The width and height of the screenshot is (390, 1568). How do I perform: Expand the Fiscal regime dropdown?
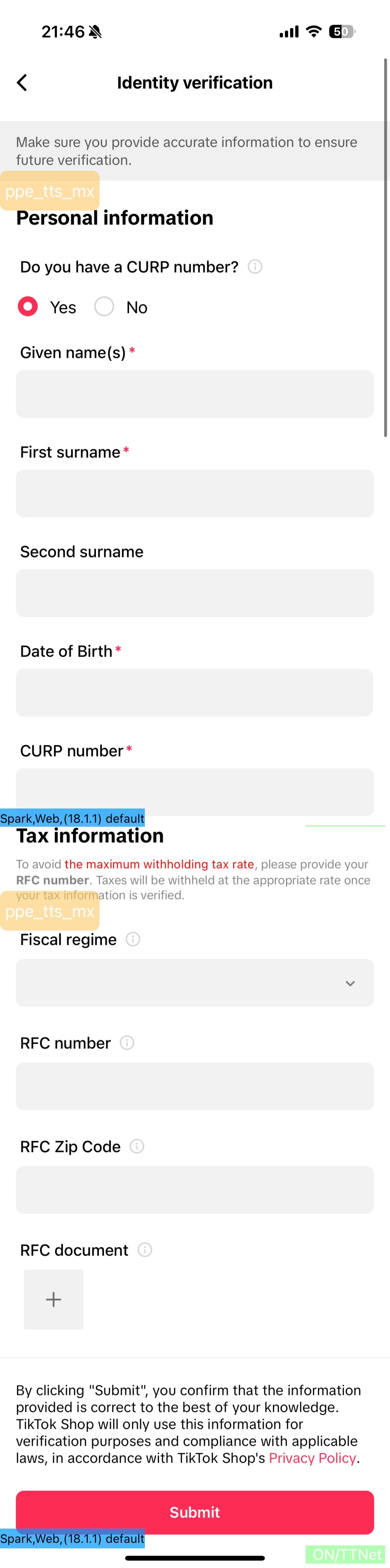click(195, 983)
